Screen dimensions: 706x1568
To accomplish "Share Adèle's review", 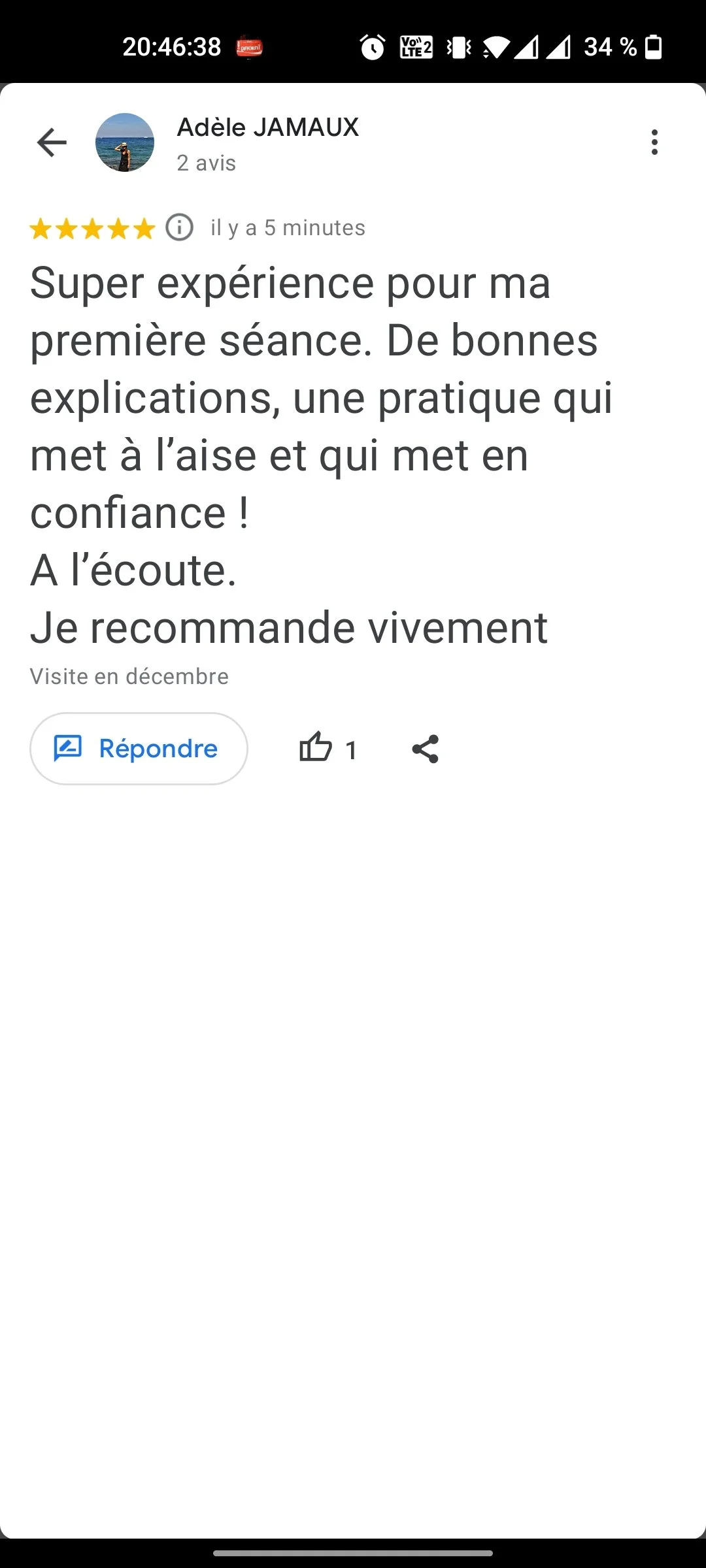I will coord(426,749).
